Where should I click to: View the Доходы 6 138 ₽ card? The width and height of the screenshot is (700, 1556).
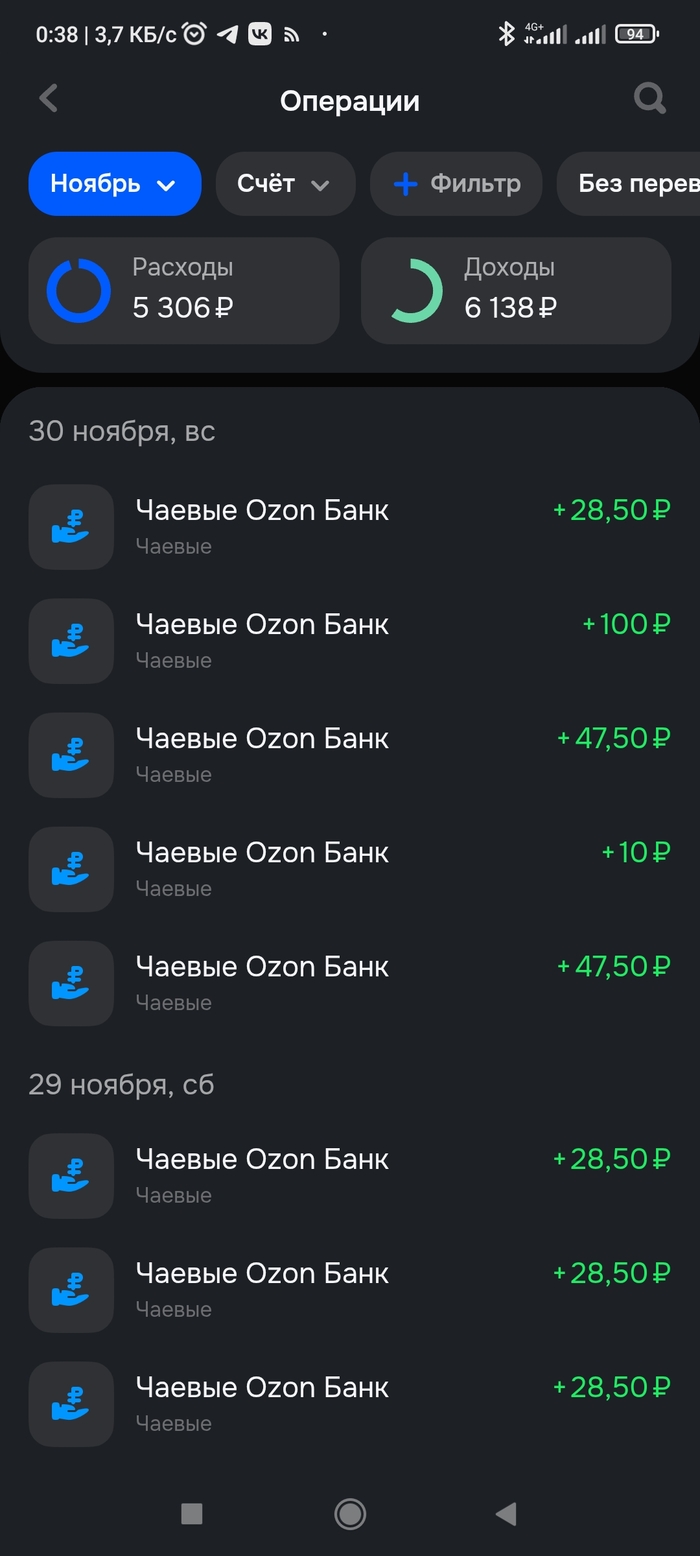coord(515,291)
